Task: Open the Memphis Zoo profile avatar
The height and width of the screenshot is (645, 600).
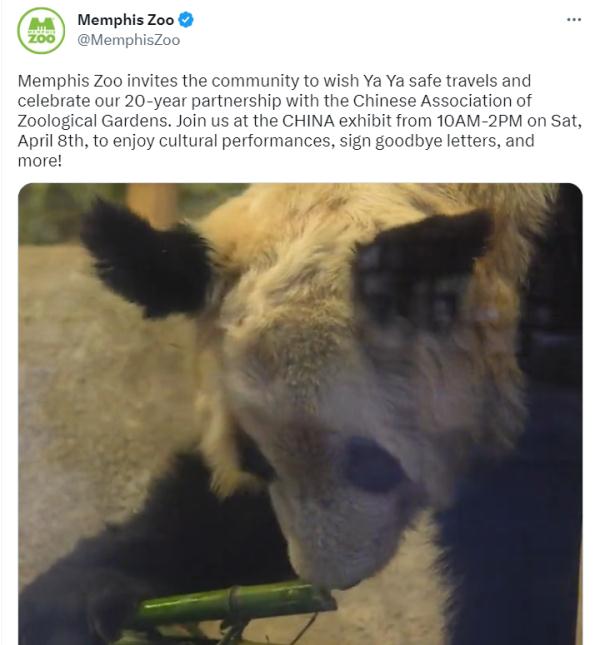Action: tap(42, 30)
